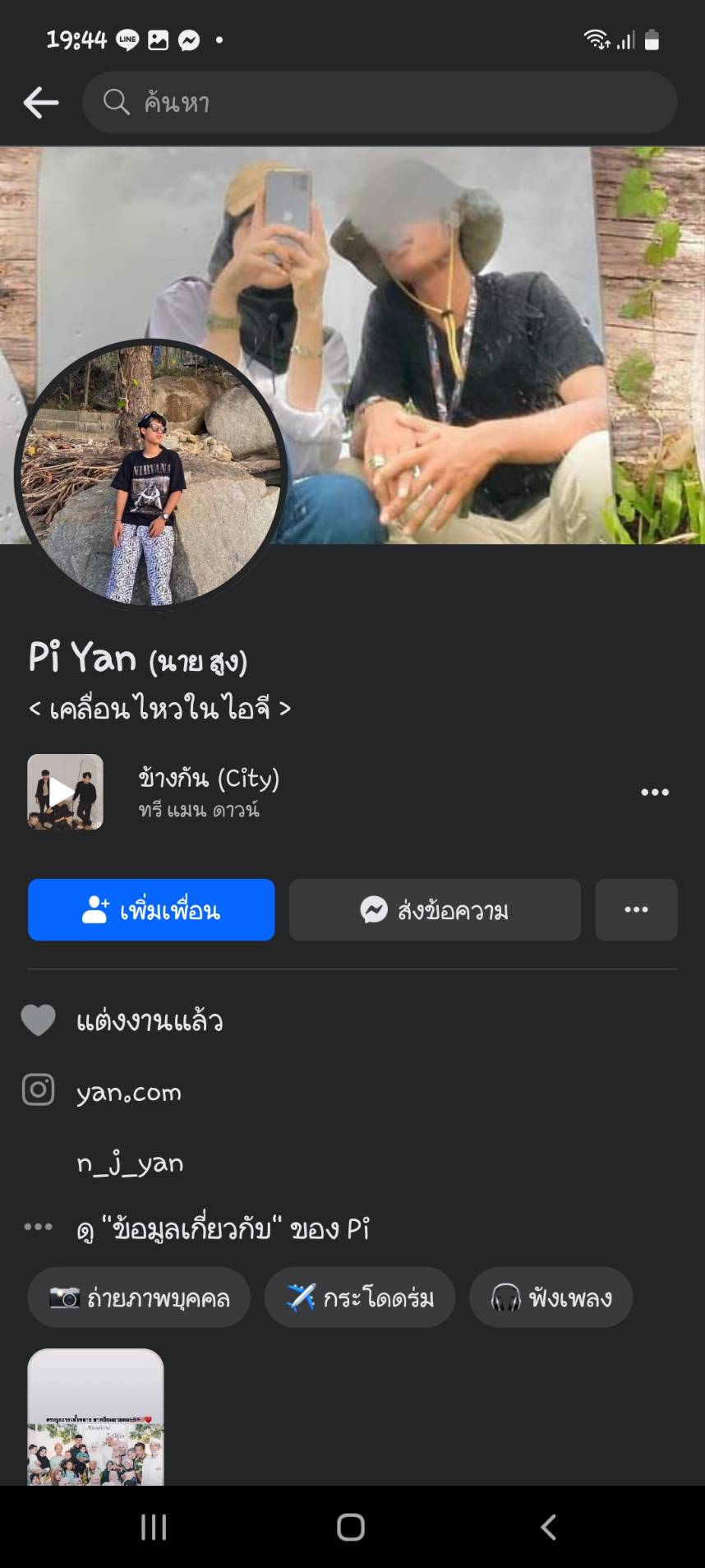Go back using the top arrow
This screenshot has height=1568, width=705.
pos(40,103)
